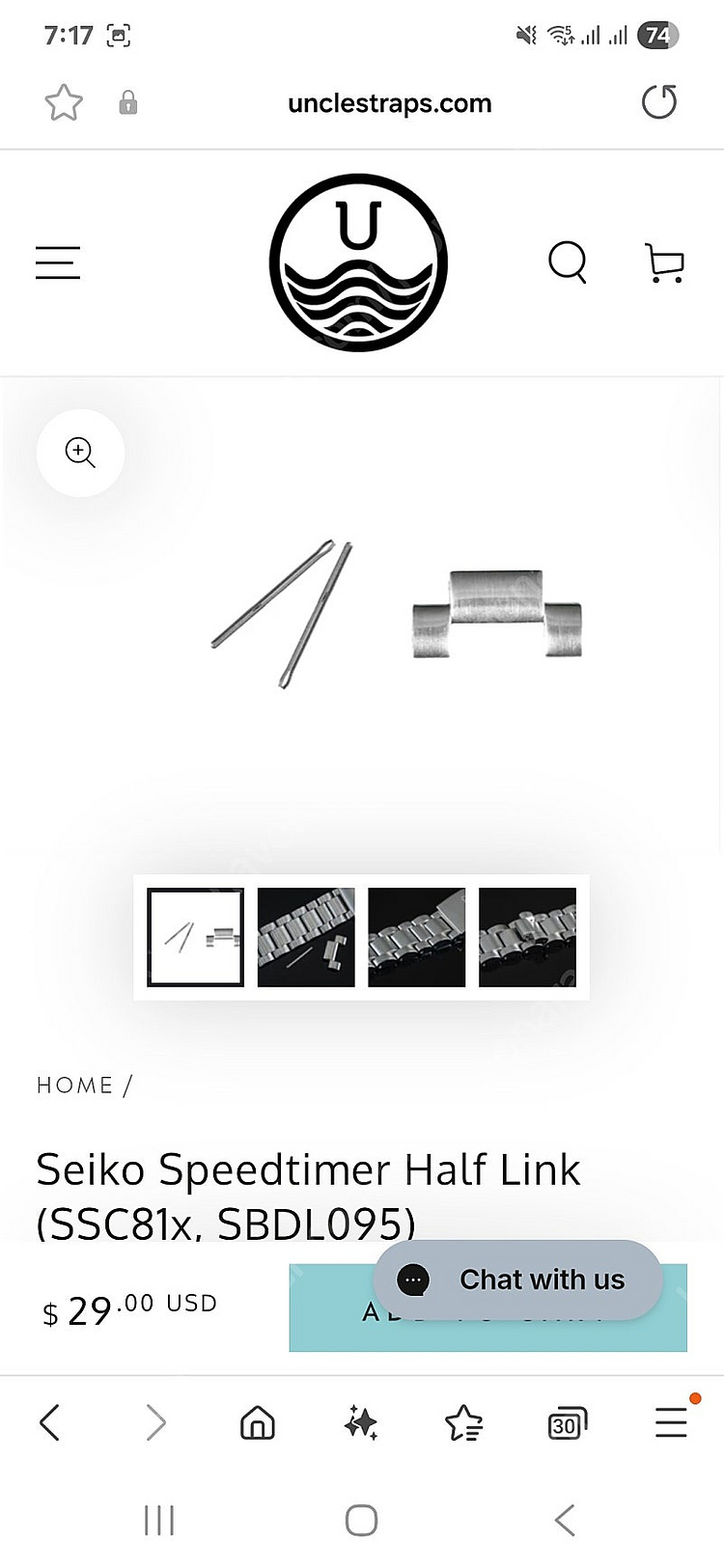Viewport: 724px width, 1568px height.
Task: Add the half link to cart
Action: 487,1307
